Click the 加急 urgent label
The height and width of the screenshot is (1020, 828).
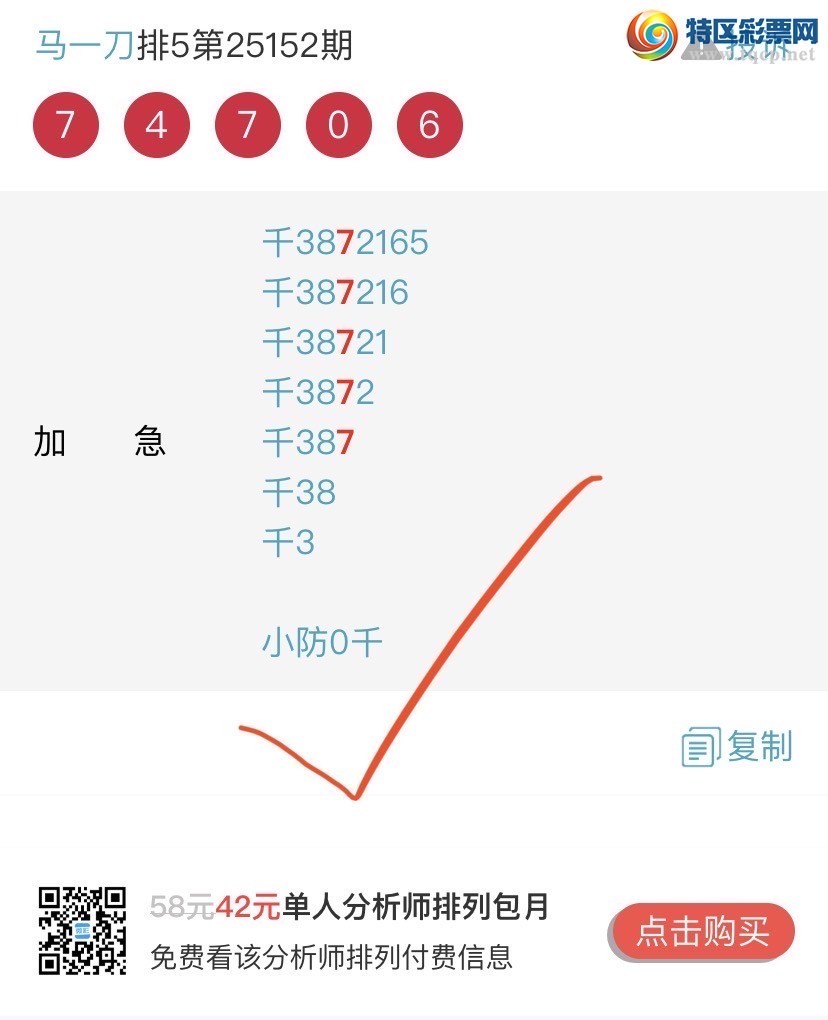click(100, 442)
